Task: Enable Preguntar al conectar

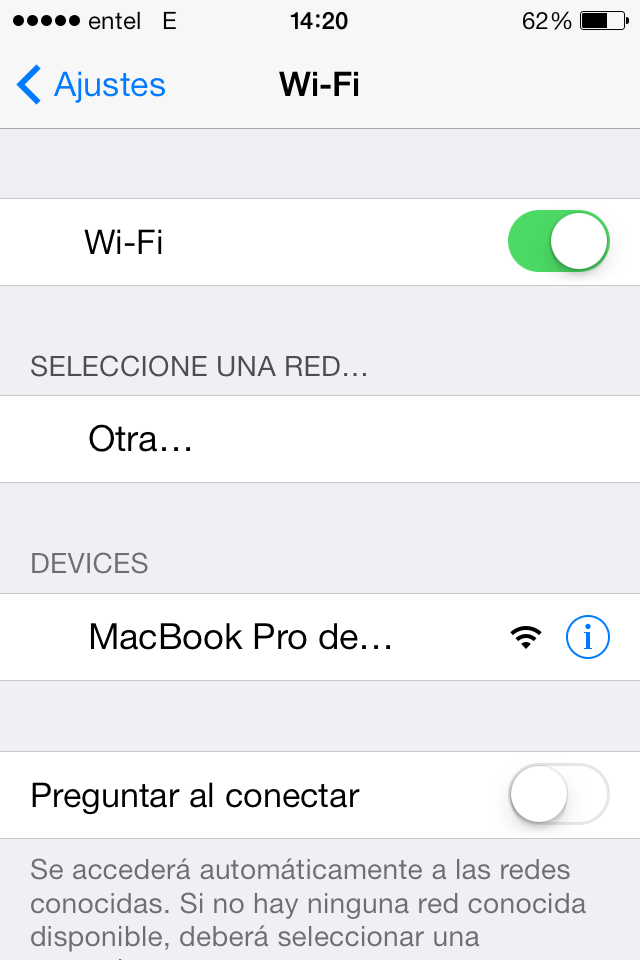Action: coord(558,795)
